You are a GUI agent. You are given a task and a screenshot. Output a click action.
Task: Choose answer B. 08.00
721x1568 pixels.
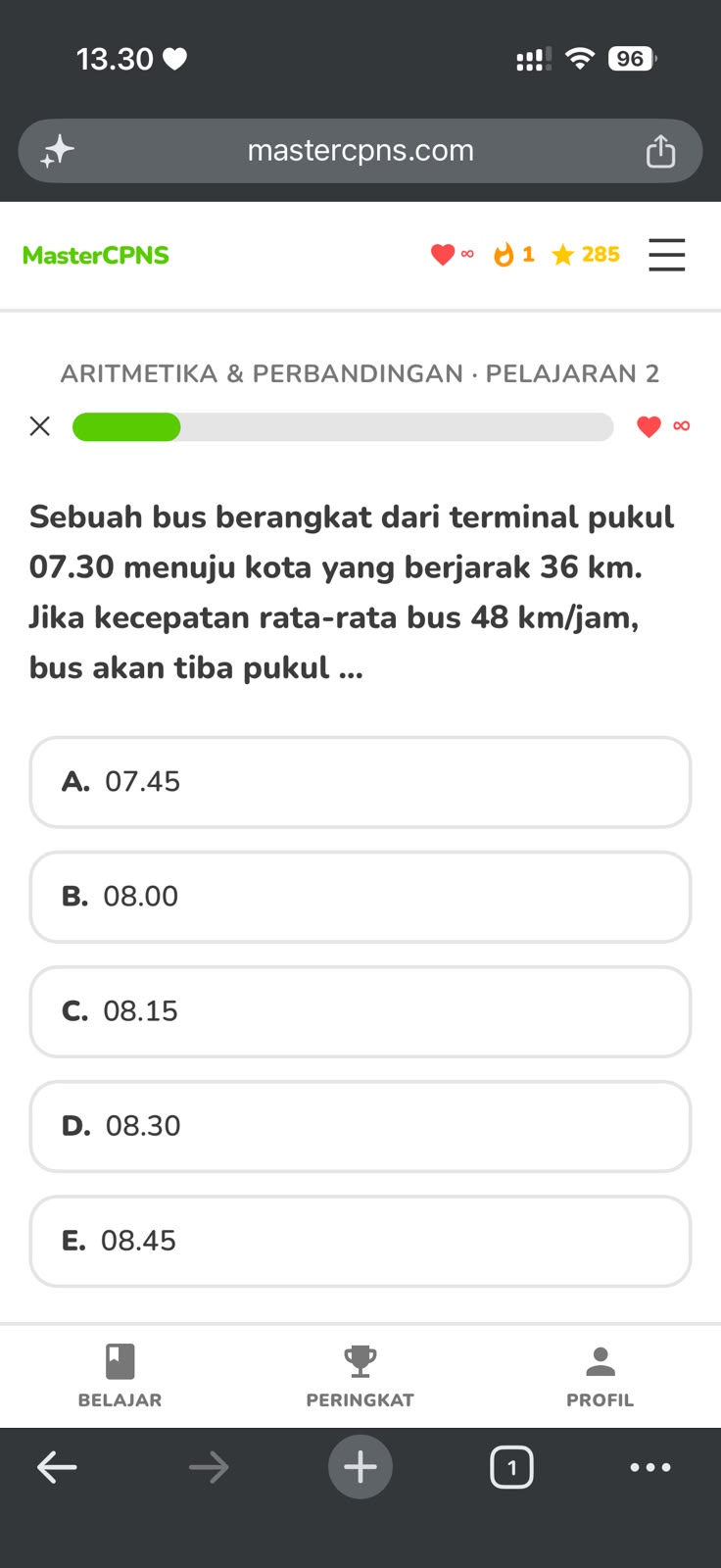tap(360, 897)
